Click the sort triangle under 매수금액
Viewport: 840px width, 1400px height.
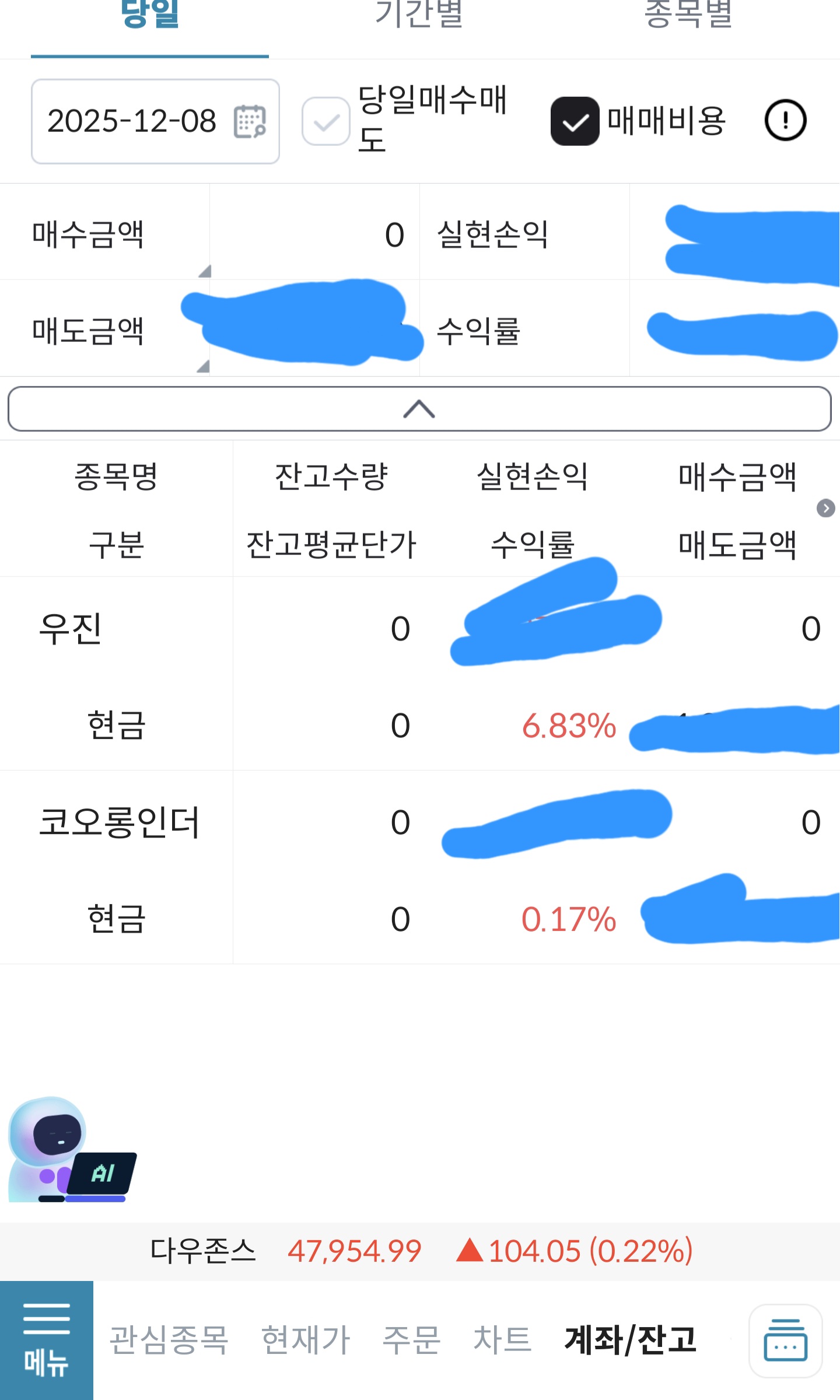coord(204,271)
